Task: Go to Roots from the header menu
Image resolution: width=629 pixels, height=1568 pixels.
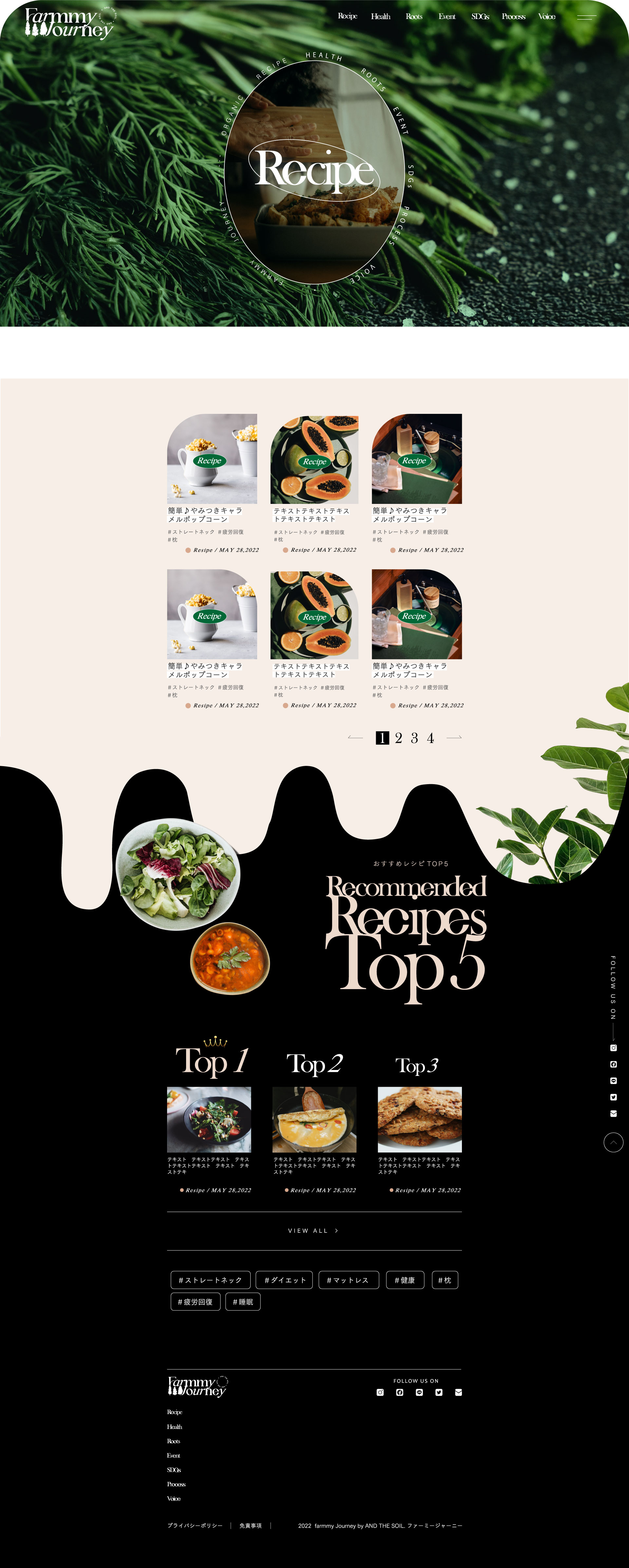Action: click(413, 16)
